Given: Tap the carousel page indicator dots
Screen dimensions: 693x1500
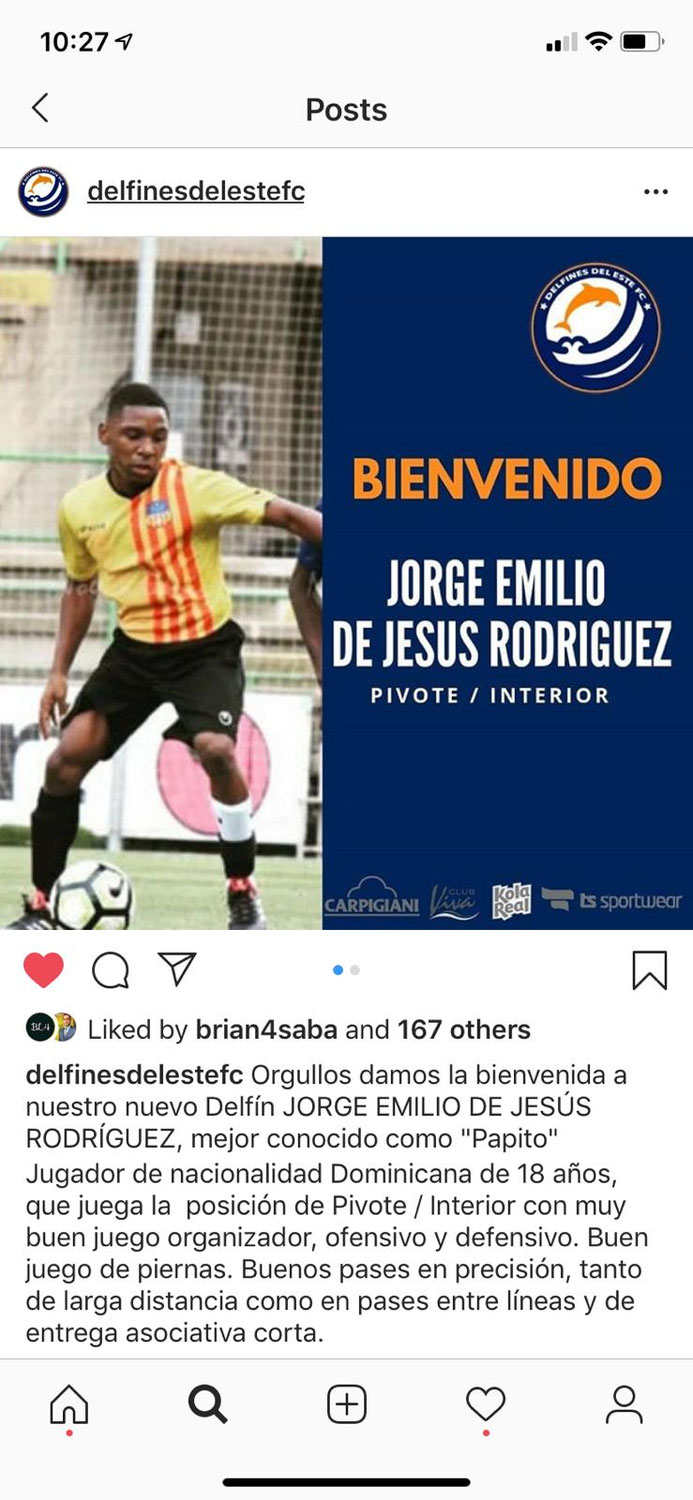Looking at the screenshot, I should click(346, 969).
